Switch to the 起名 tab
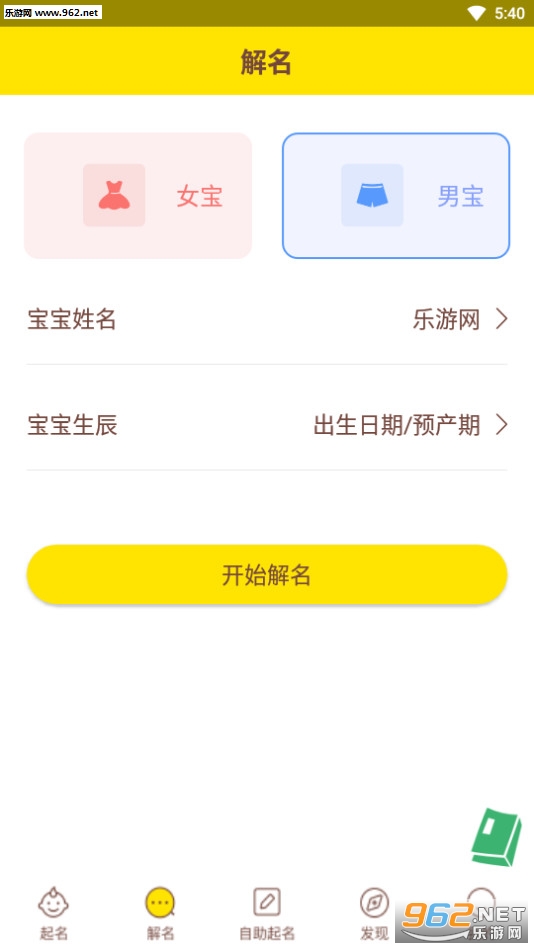Viewport: 534px width, 949px height. (x=53, y=913)
